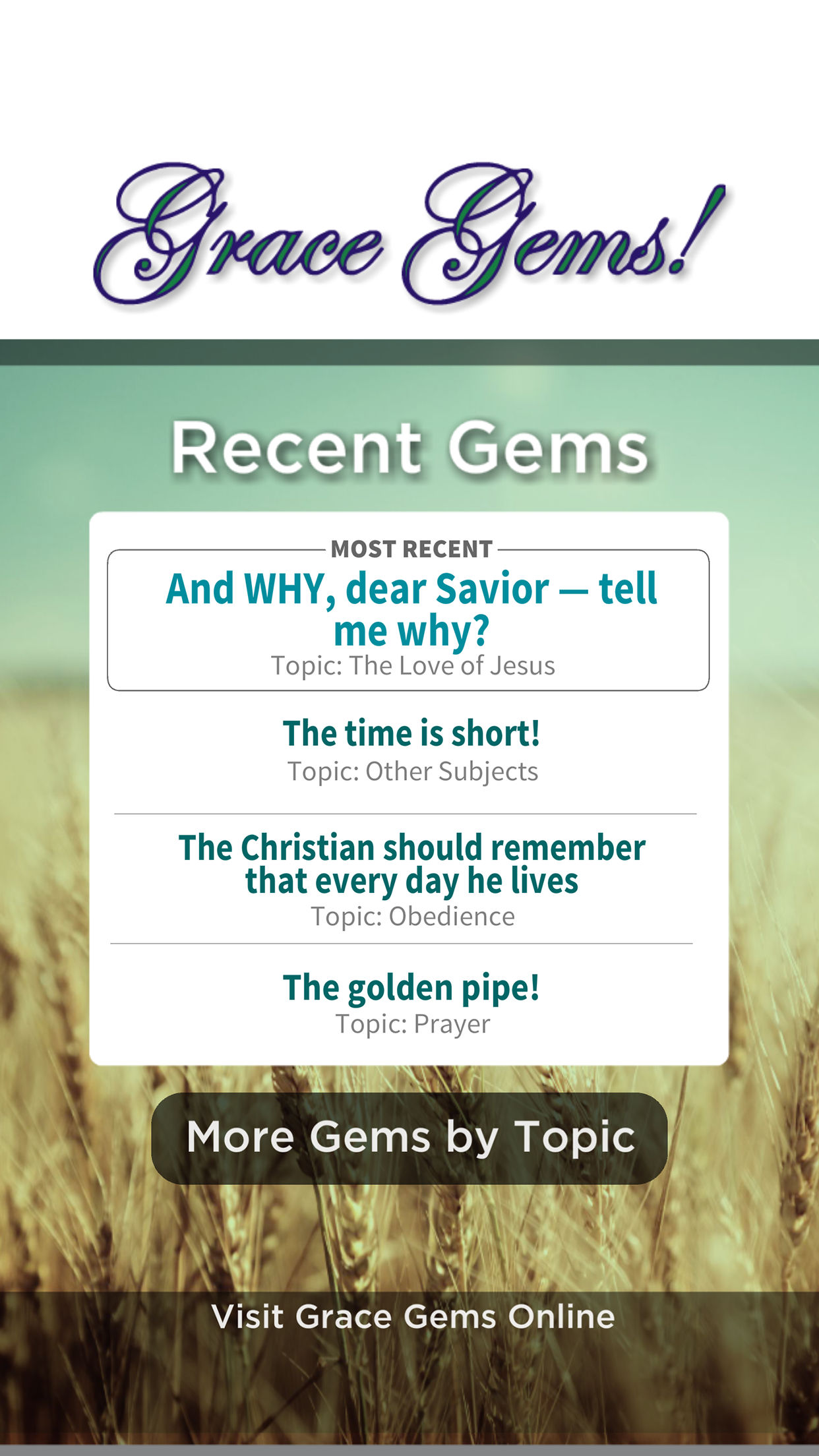Image resolution: width=819 pixels, height=1456 pixels.
Task: Tap More Gems by Topic button
Action: click(409, 1138)
